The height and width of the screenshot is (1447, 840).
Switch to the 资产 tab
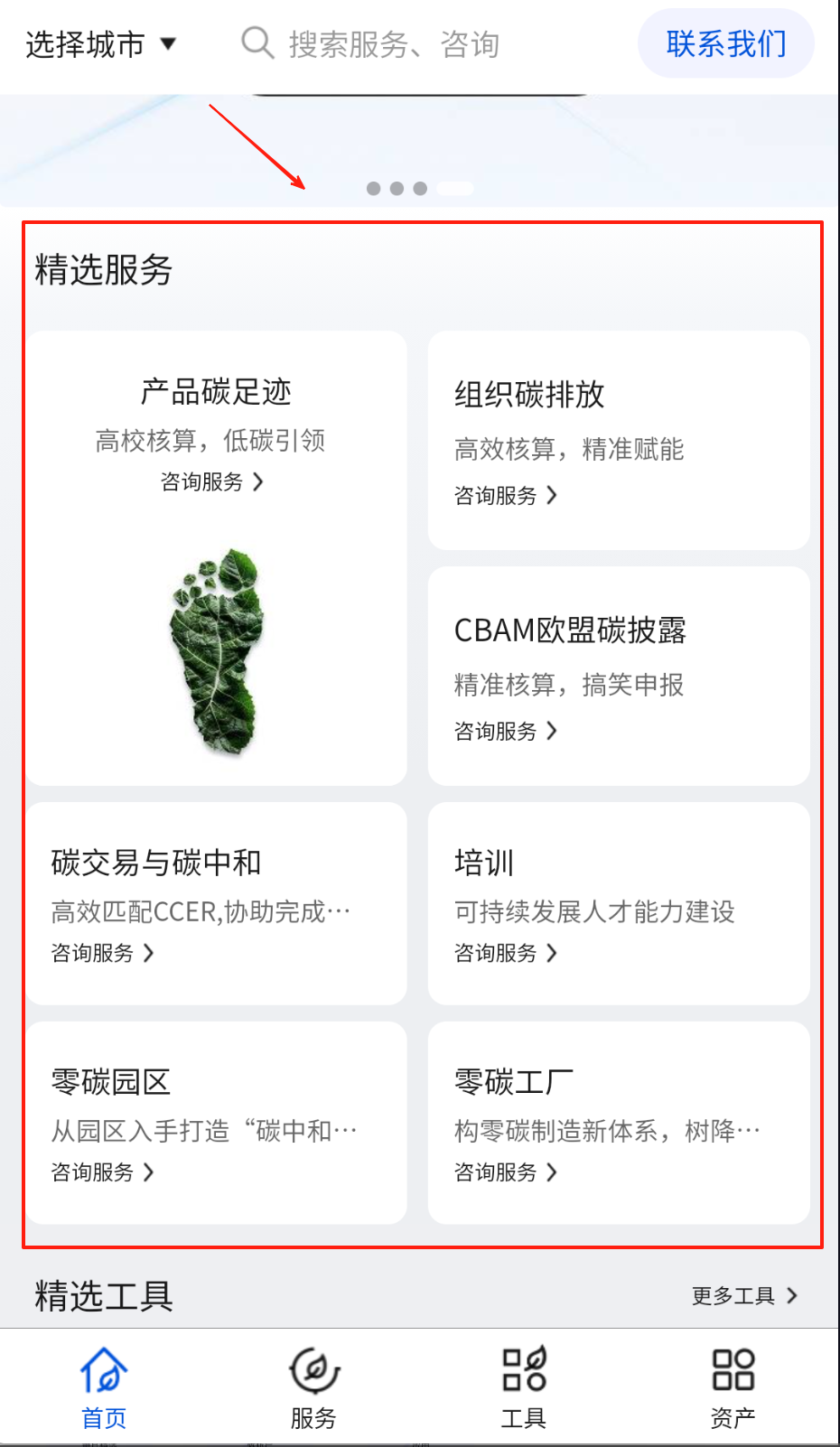pos(733,1388)
